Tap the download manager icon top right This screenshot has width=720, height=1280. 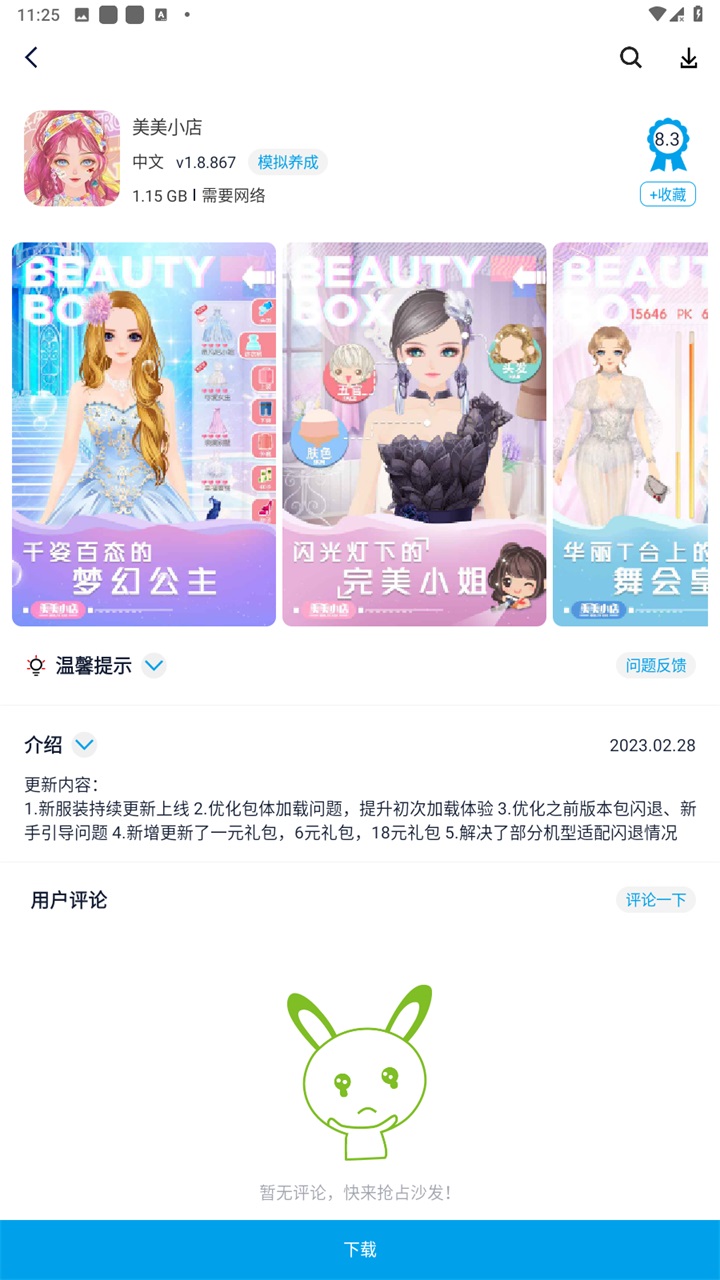point(688,57)
